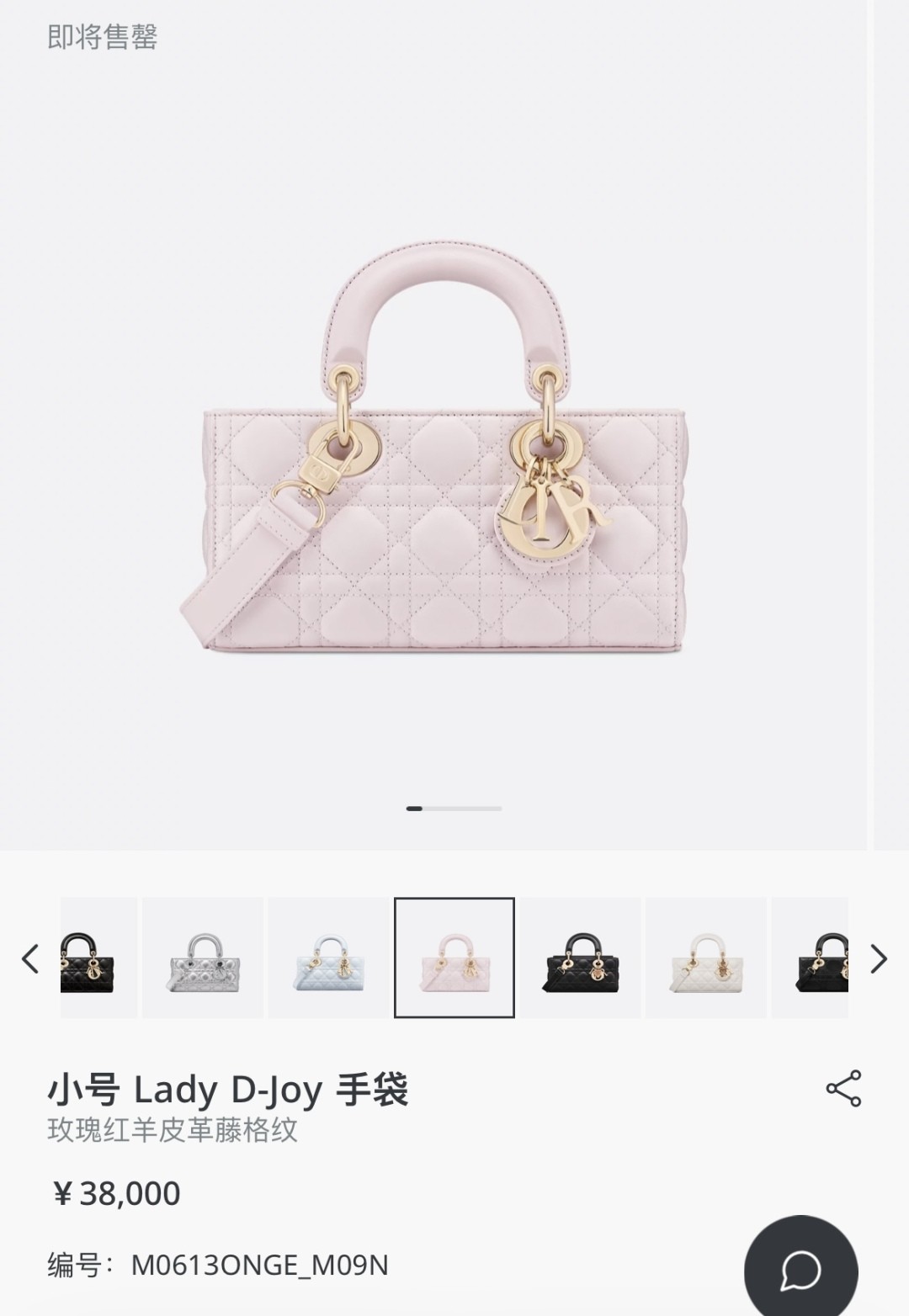
Task: Choose the light blue bag variant
Action: 329,958
